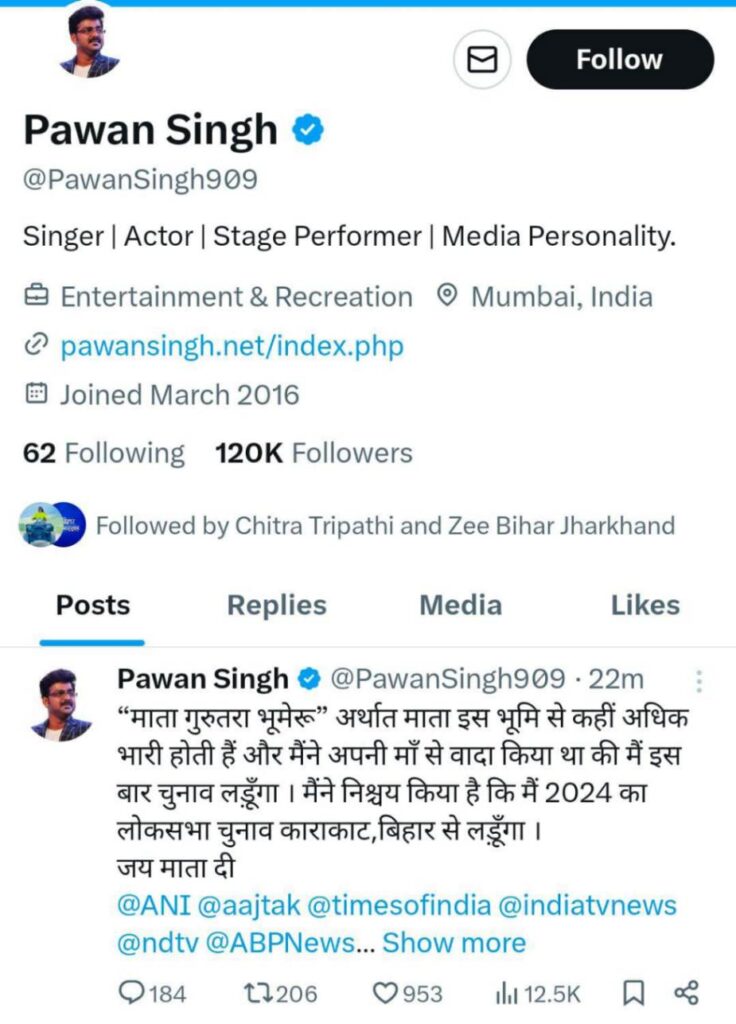Send a direct message via envelope icon
The image size is (736, 1024).
(483, 60)
